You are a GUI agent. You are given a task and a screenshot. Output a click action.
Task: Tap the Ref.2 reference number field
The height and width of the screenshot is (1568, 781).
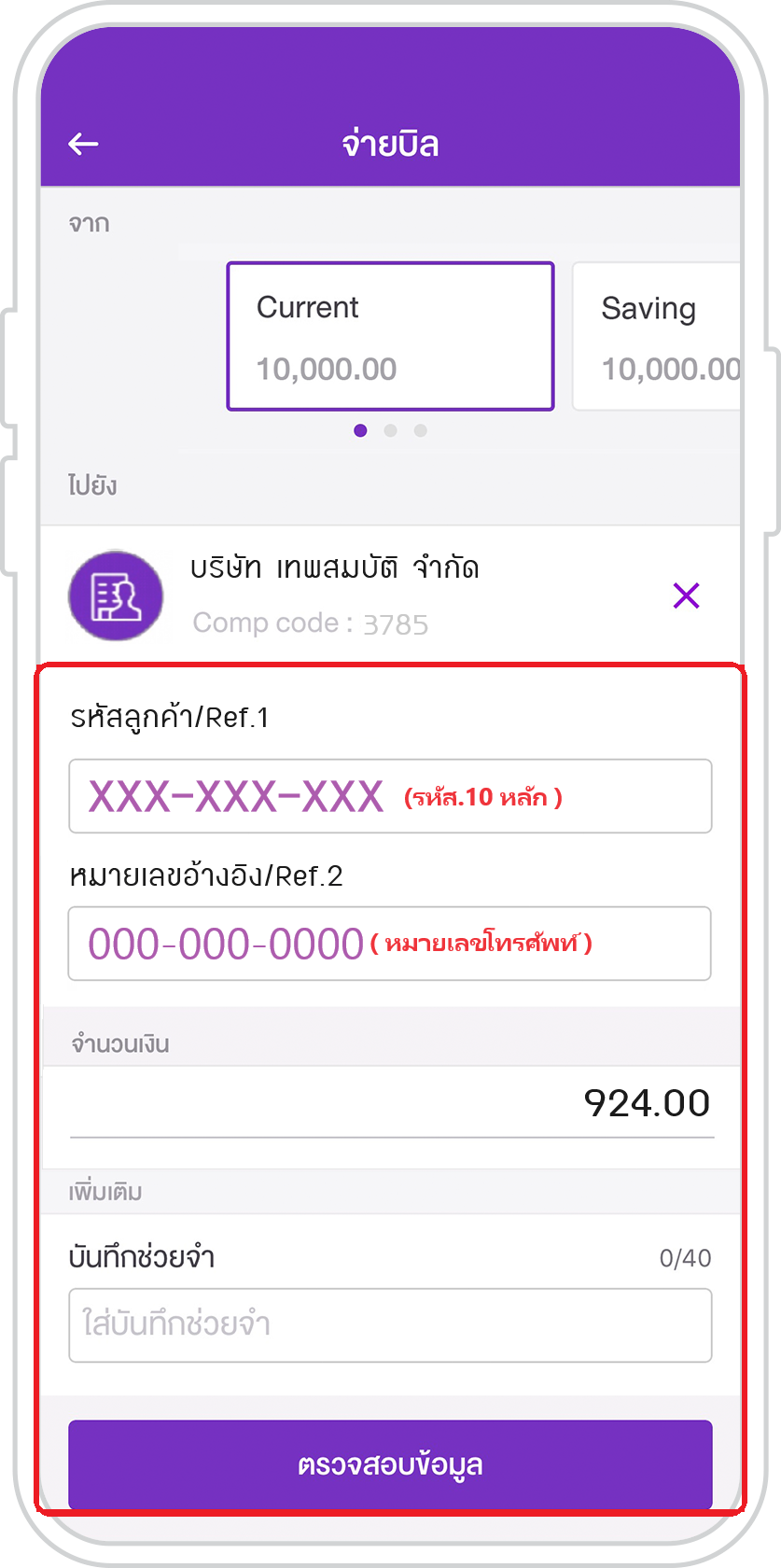pyautogui.click(x=390, y=944)
